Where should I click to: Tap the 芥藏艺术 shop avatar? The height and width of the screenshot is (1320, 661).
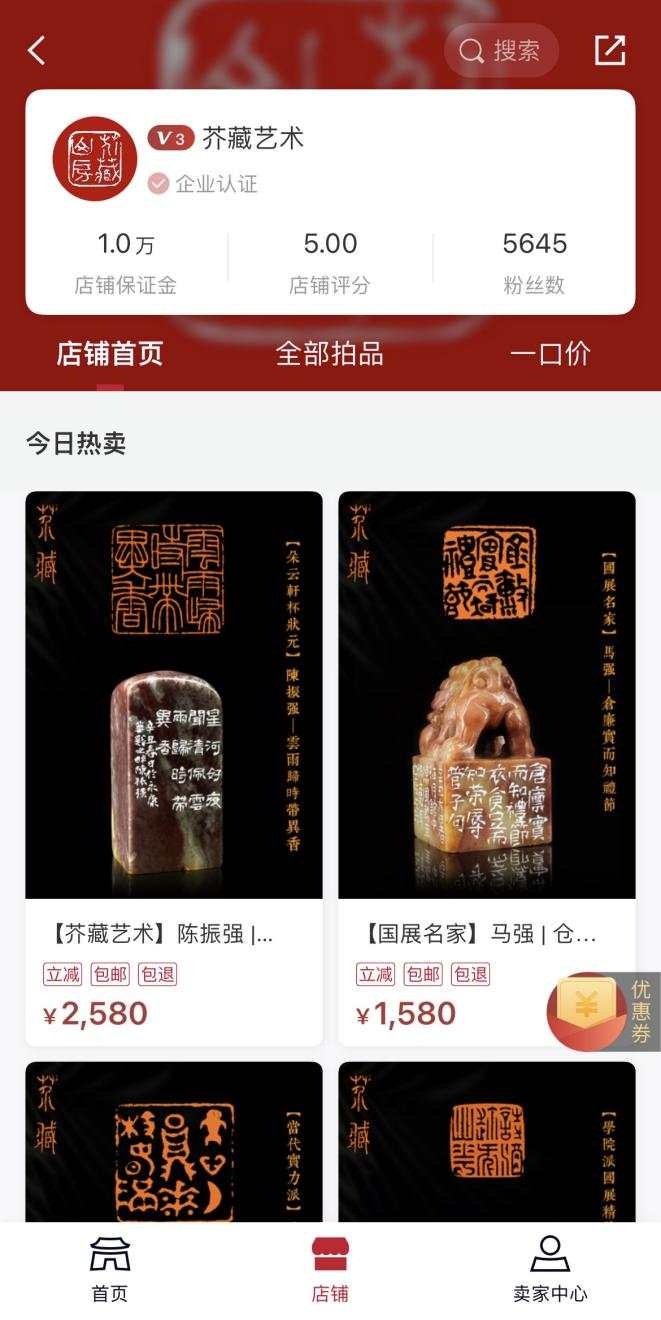95,160
